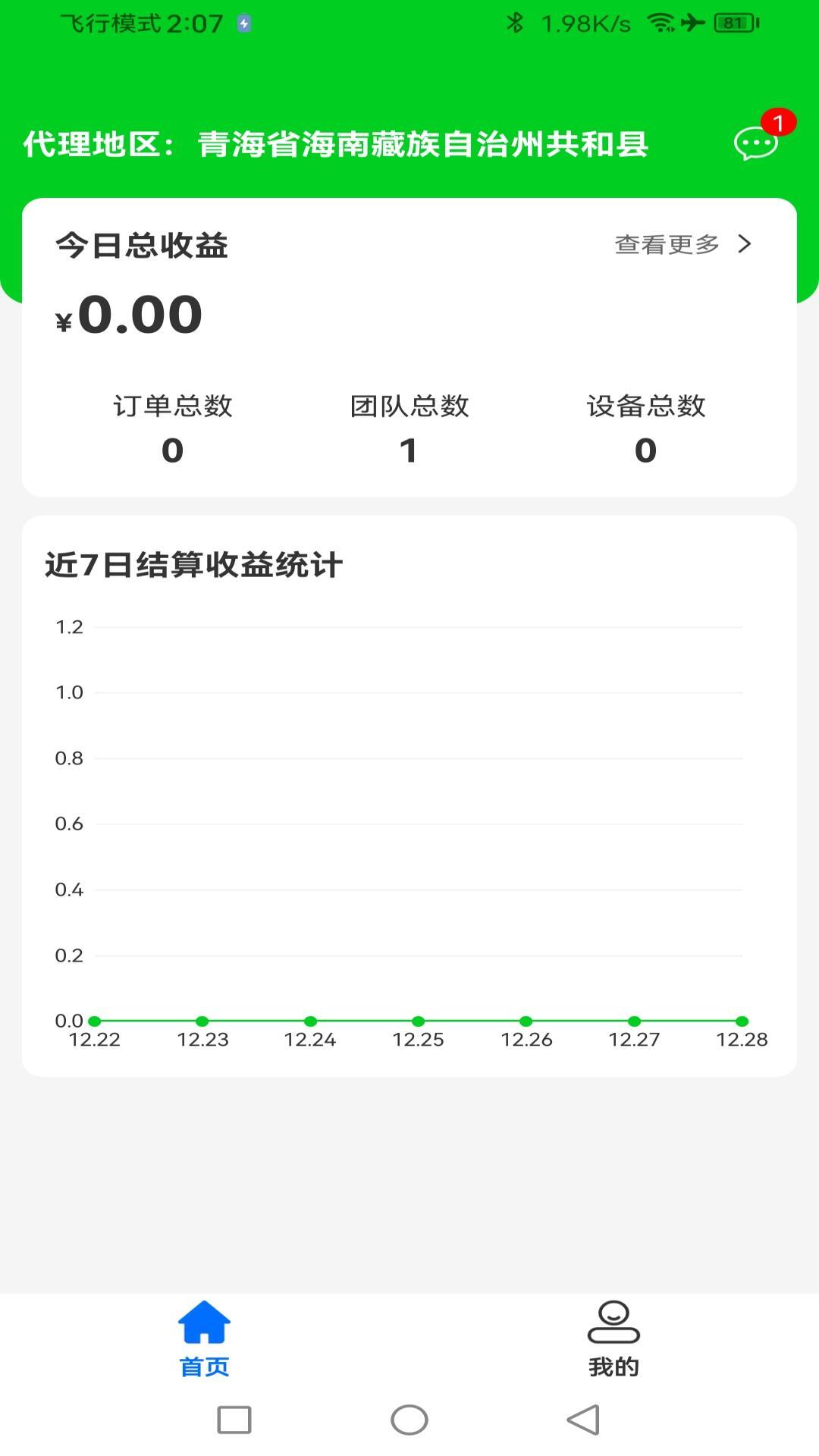Select the 12.25 data point on the chart
Image resolution: width=819 pixels, height=1456 pixels.
click(416, 1020)
